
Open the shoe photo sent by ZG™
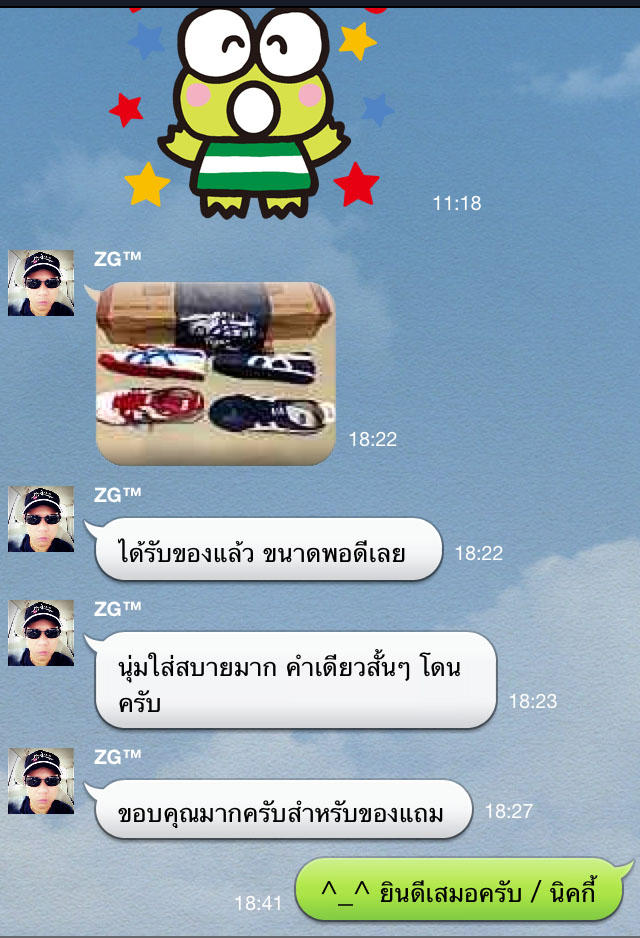215,374
